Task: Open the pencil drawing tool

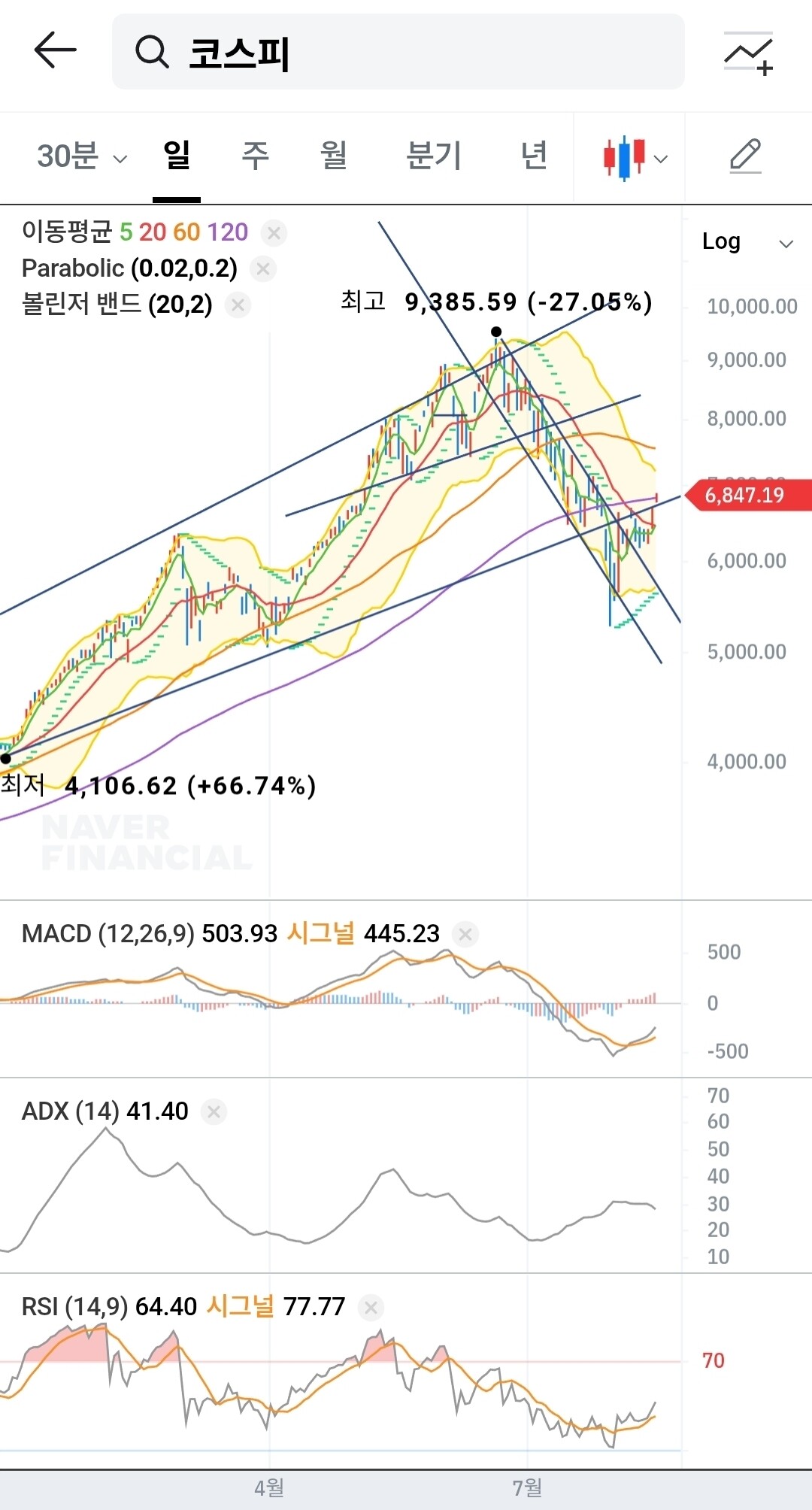Action: 746,156
